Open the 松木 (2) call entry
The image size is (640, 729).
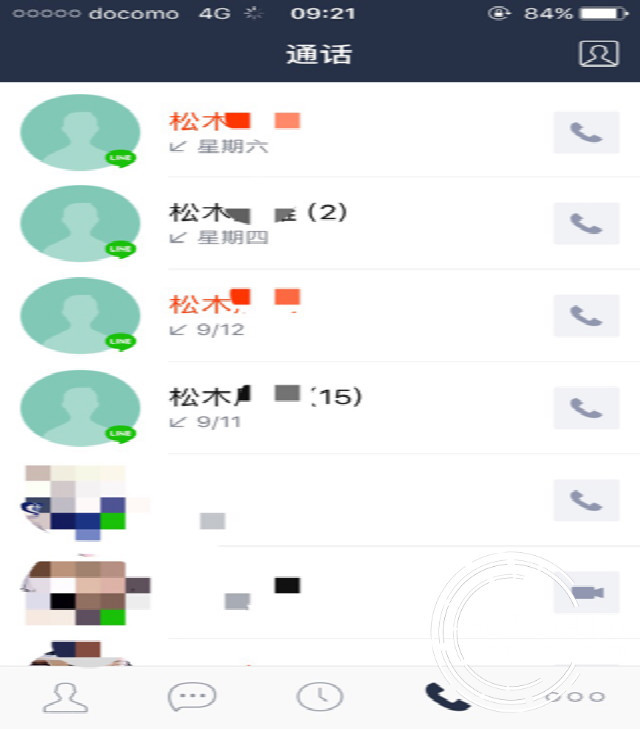pyautogui.click(x=300, y=224)
